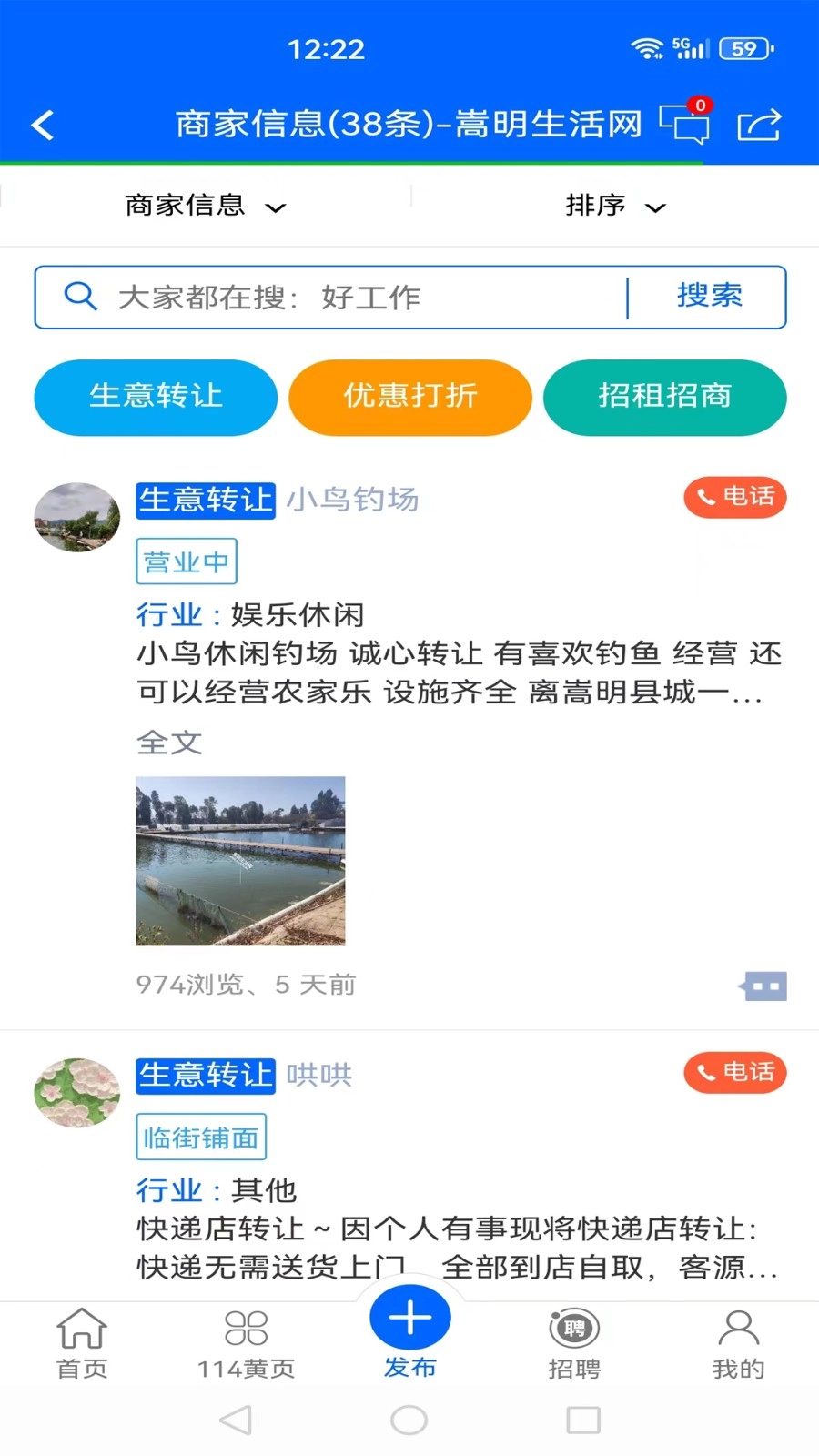Expand the 全文 full text of 小鸟钓场 post
This screenshot has width=819, height=1456.
[169, 742]
